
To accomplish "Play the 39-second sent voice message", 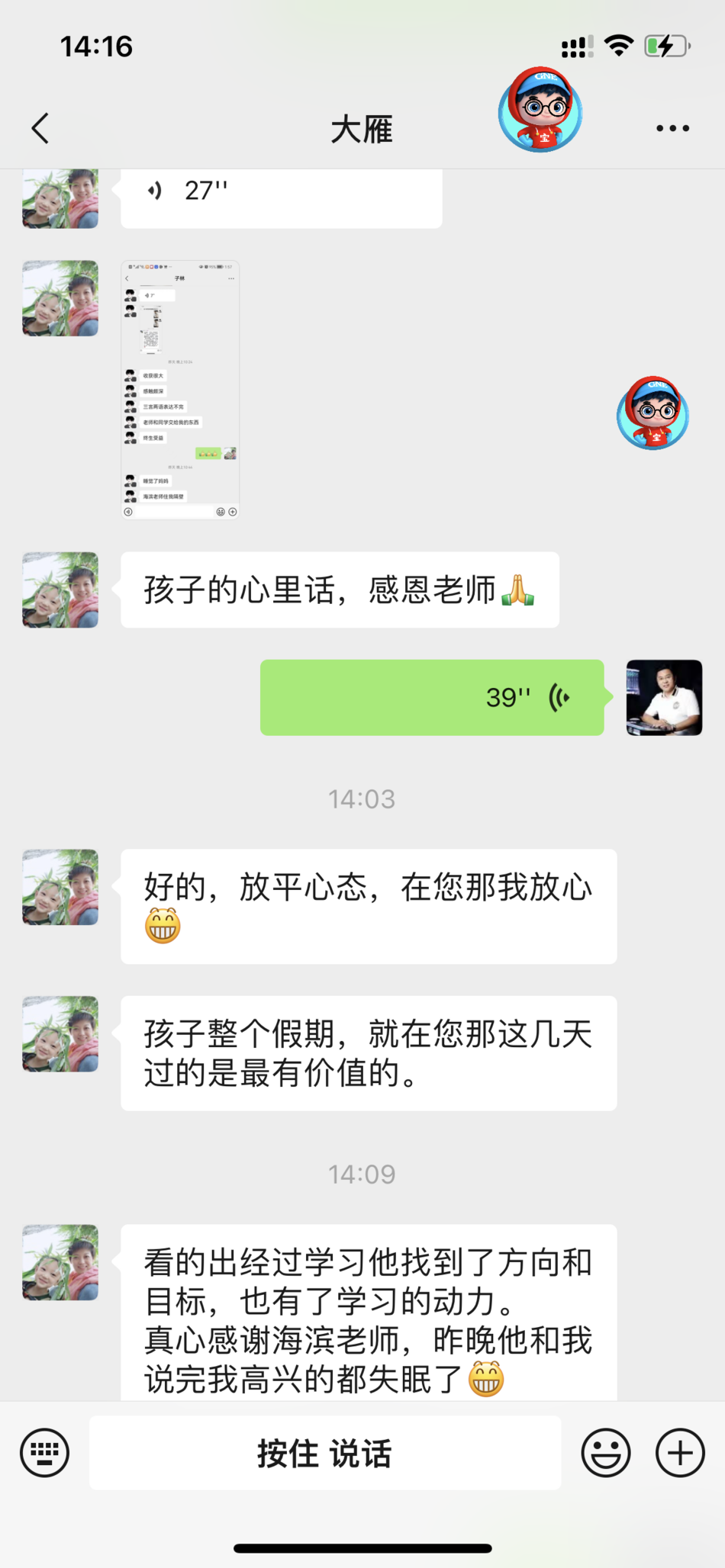I will point(432,697).
